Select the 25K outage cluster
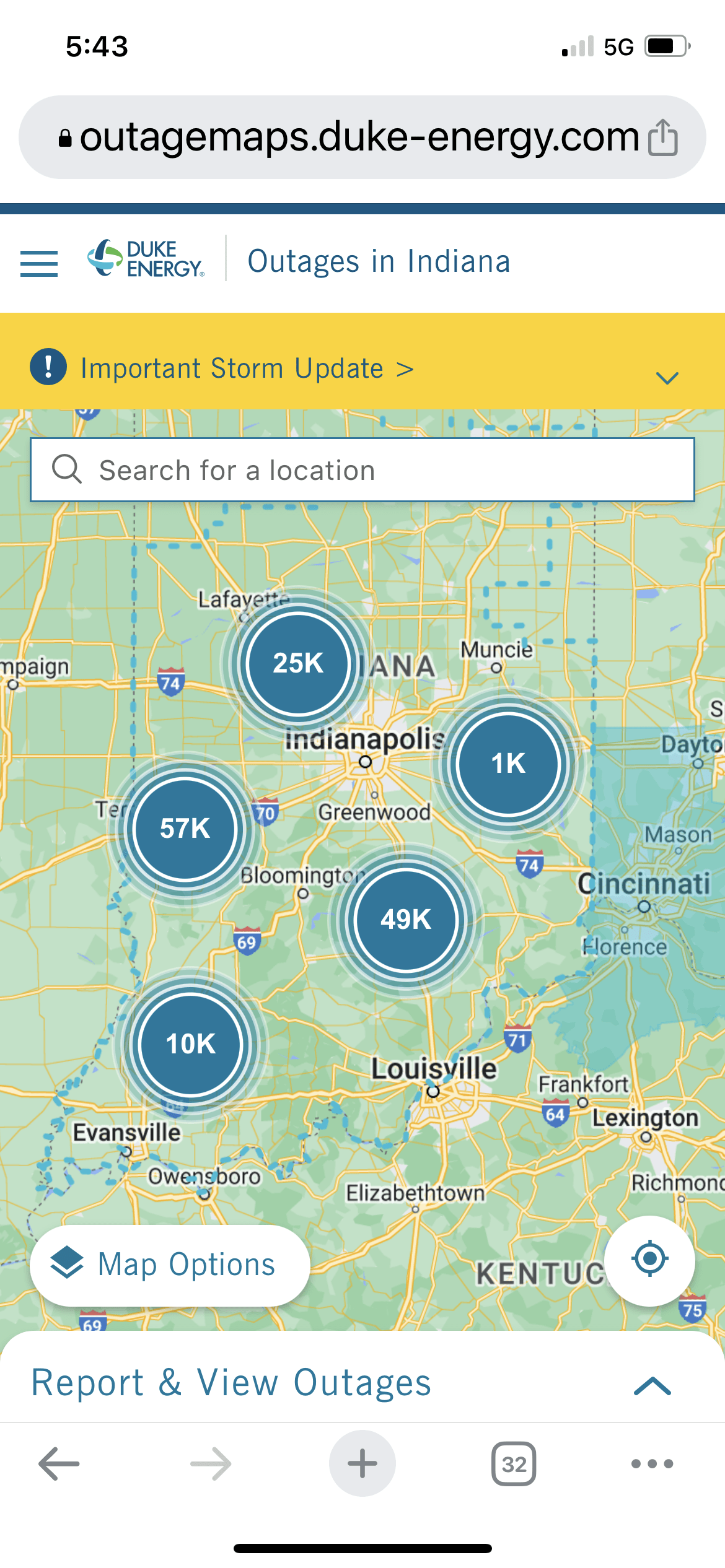Viewport: 725px width, 1568px height. [x=298, y=663]
